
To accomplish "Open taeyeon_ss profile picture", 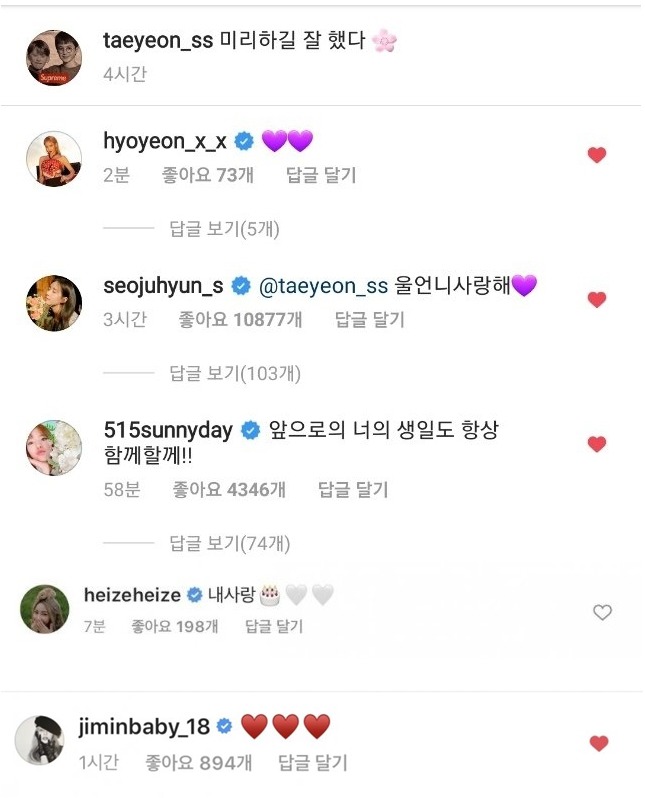I will (54, 58).
